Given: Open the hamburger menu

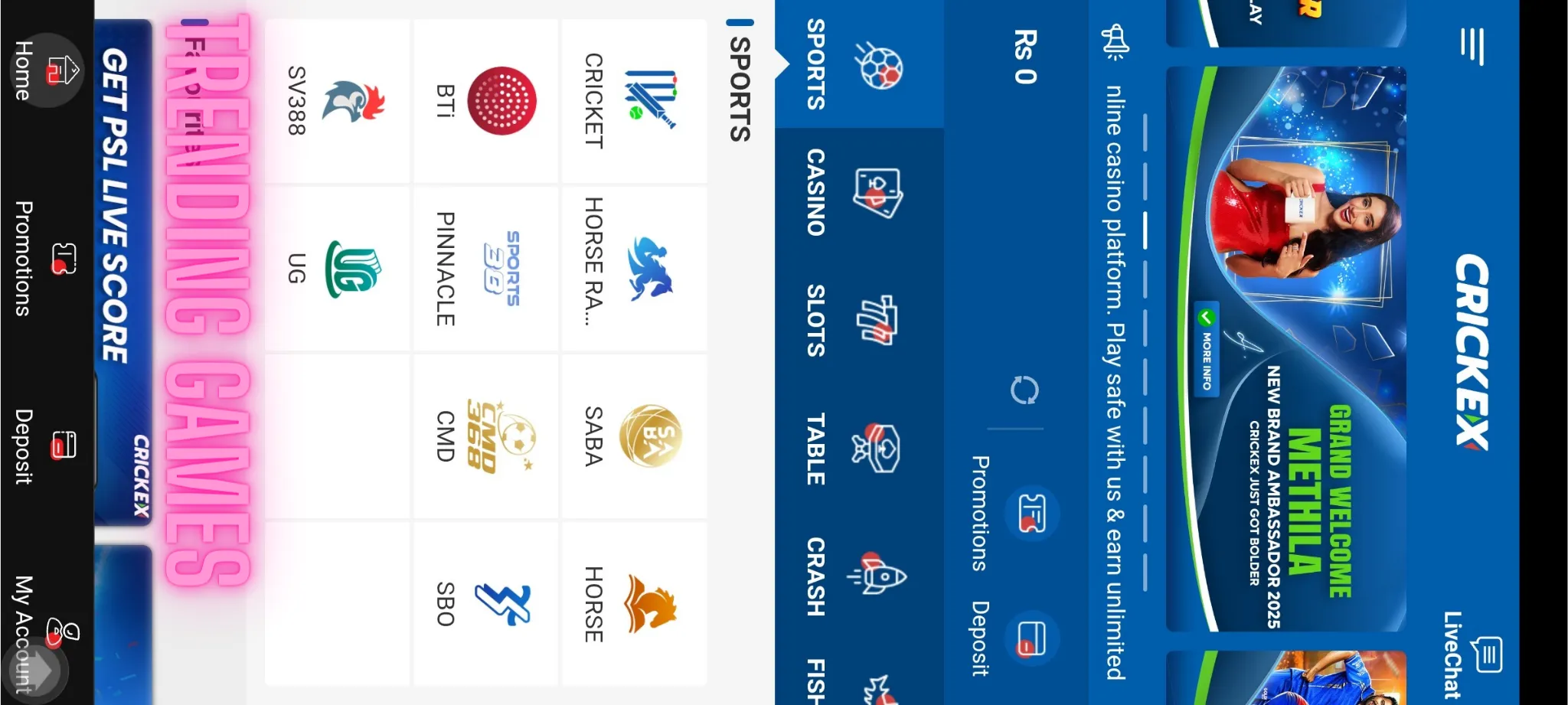Looking at the screenshot, I should coord(1472,47).
